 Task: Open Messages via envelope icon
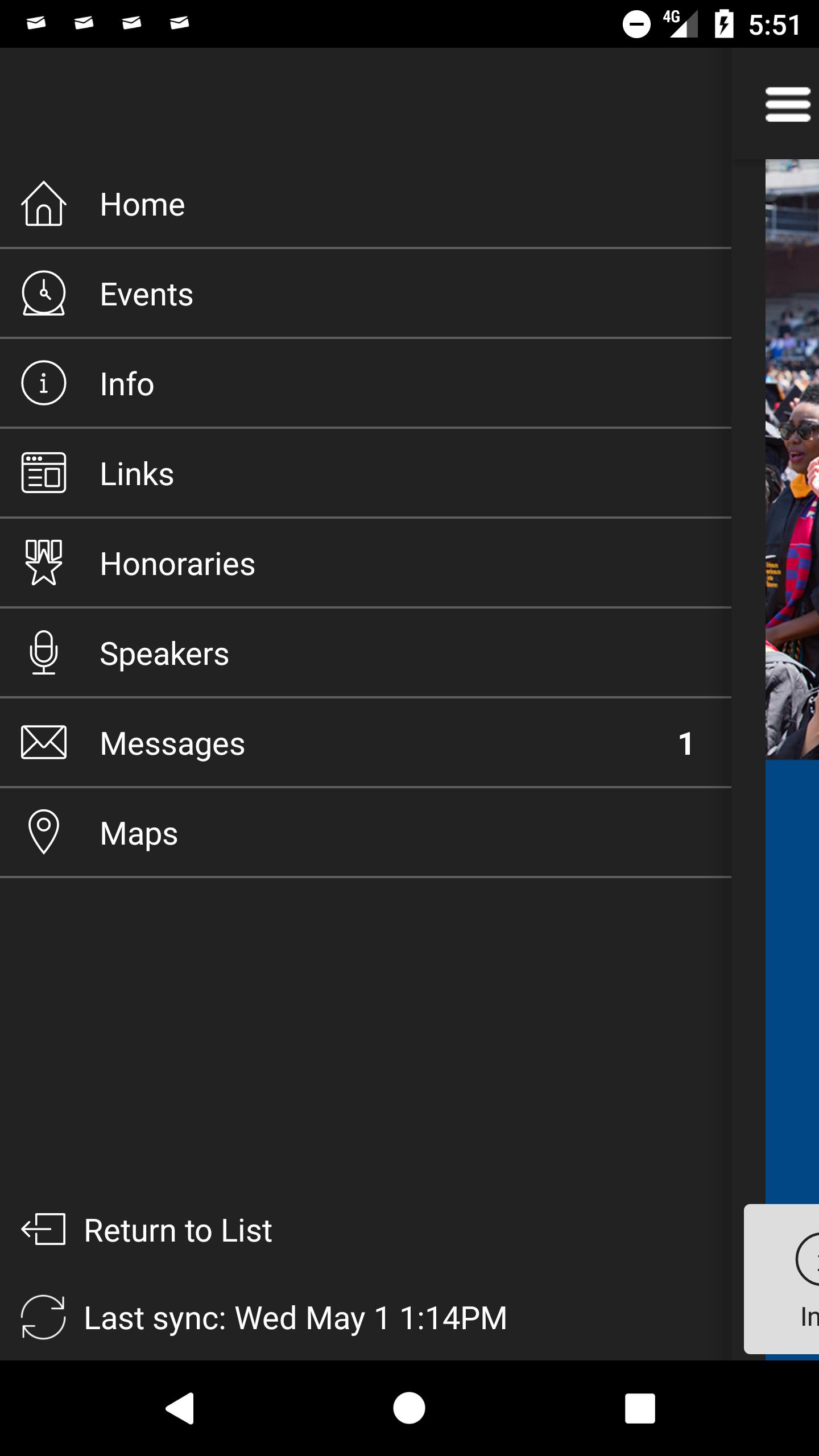coord(43,742)
